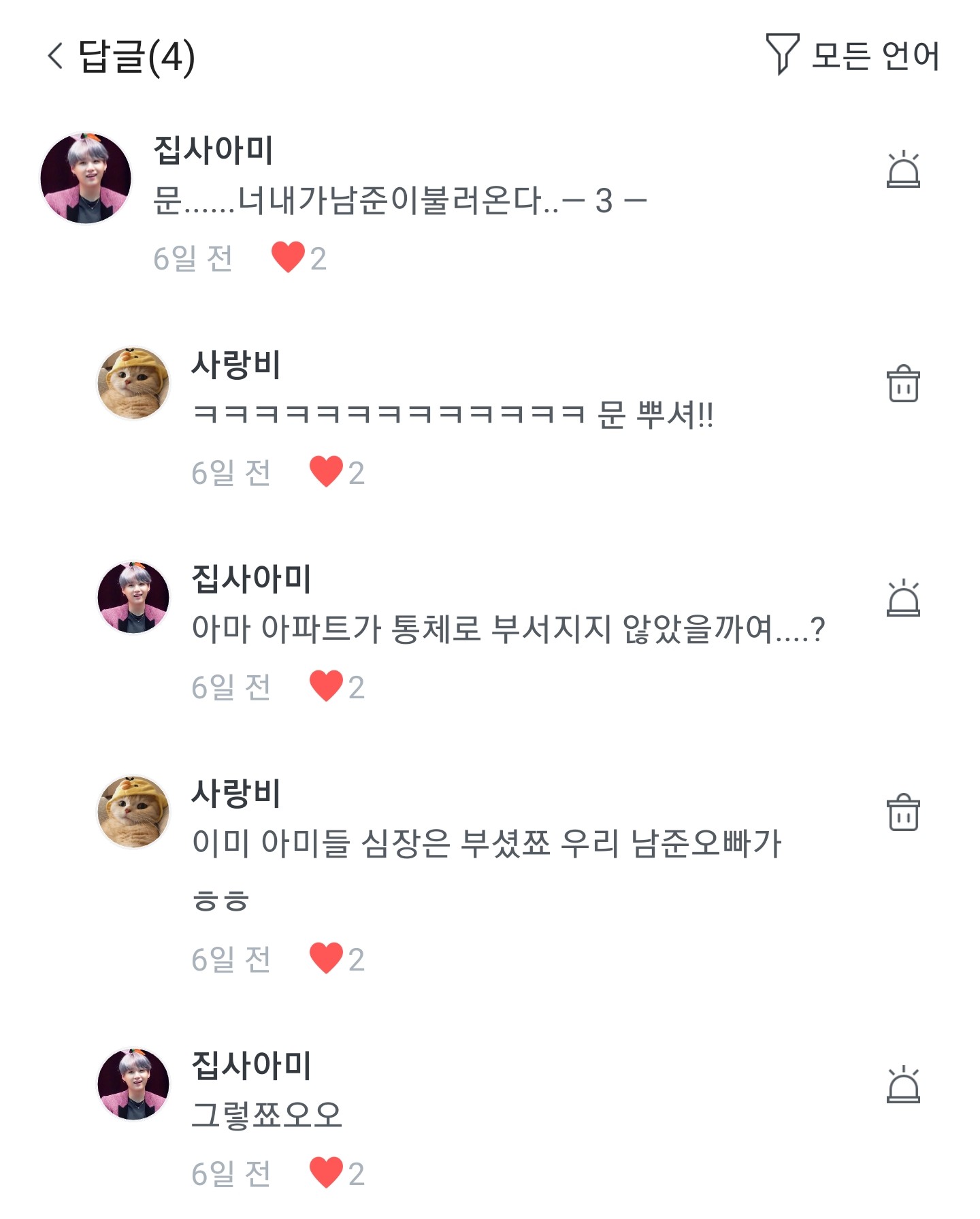Like 집사아미's comment '문......너내가남준이불러온다'
Image resolution: width=980 pixels, height=1219 pixels.
coord(288,258)
